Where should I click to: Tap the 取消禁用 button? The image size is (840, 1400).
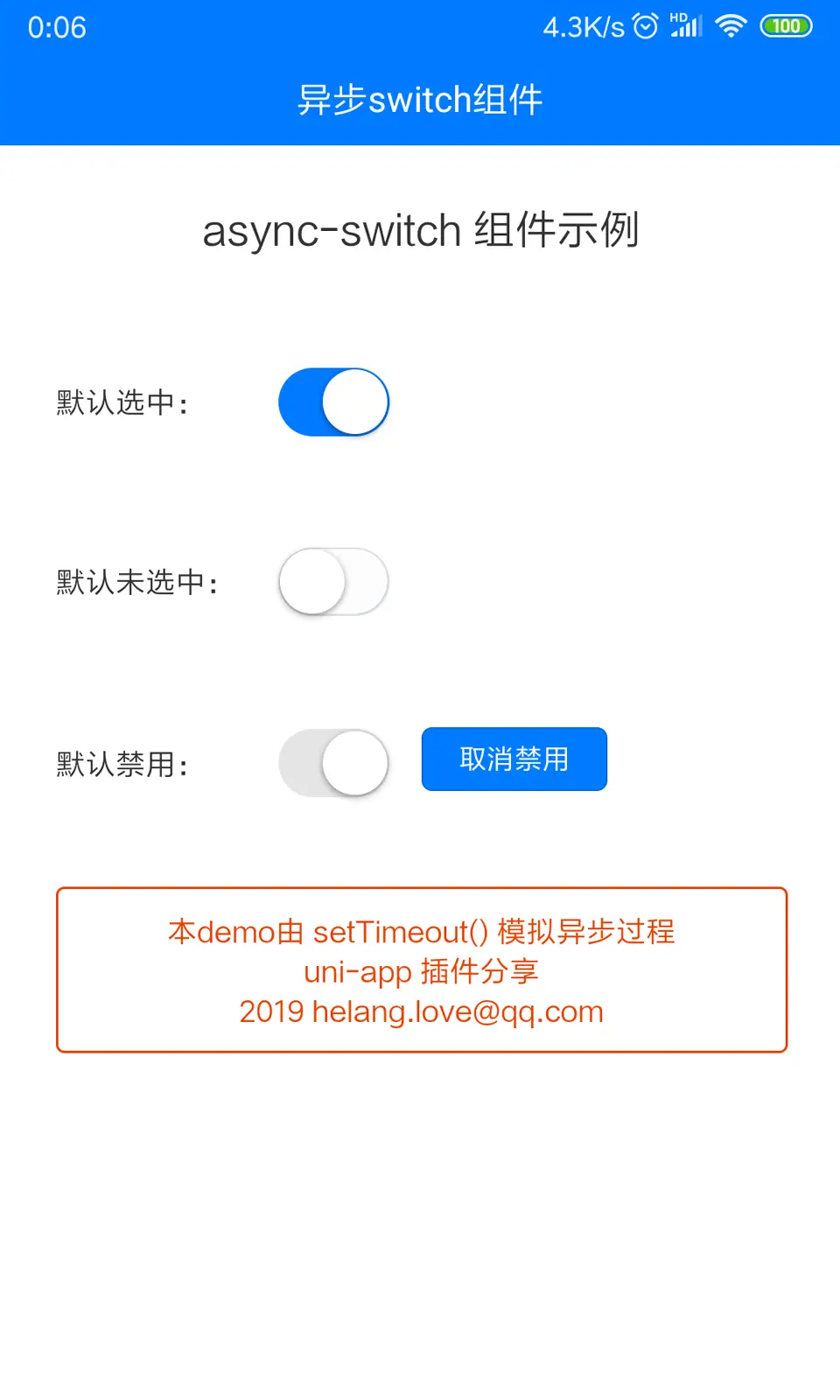click(x=514, y=759)
